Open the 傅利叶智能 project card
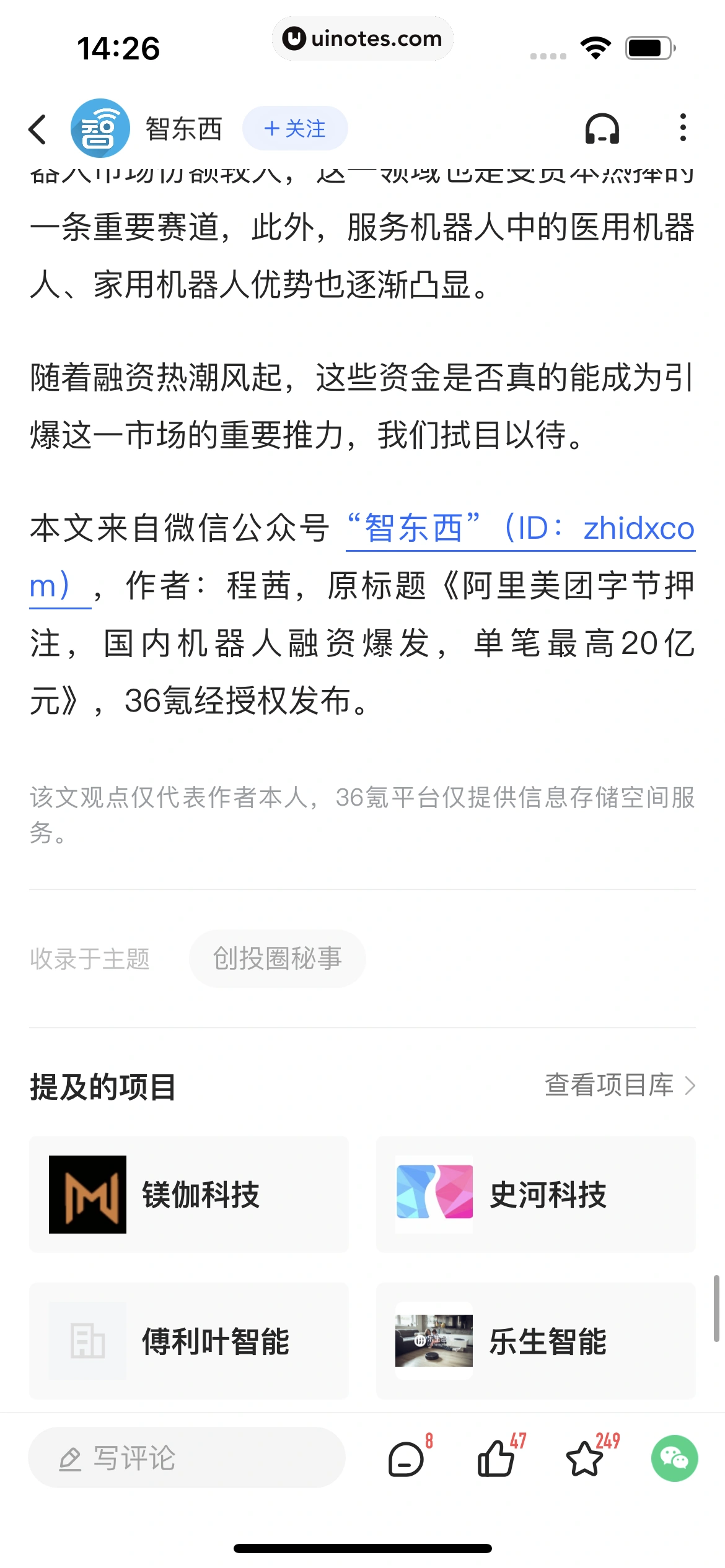Viewport: 725px width, 1568px height. coord(188,1341)
